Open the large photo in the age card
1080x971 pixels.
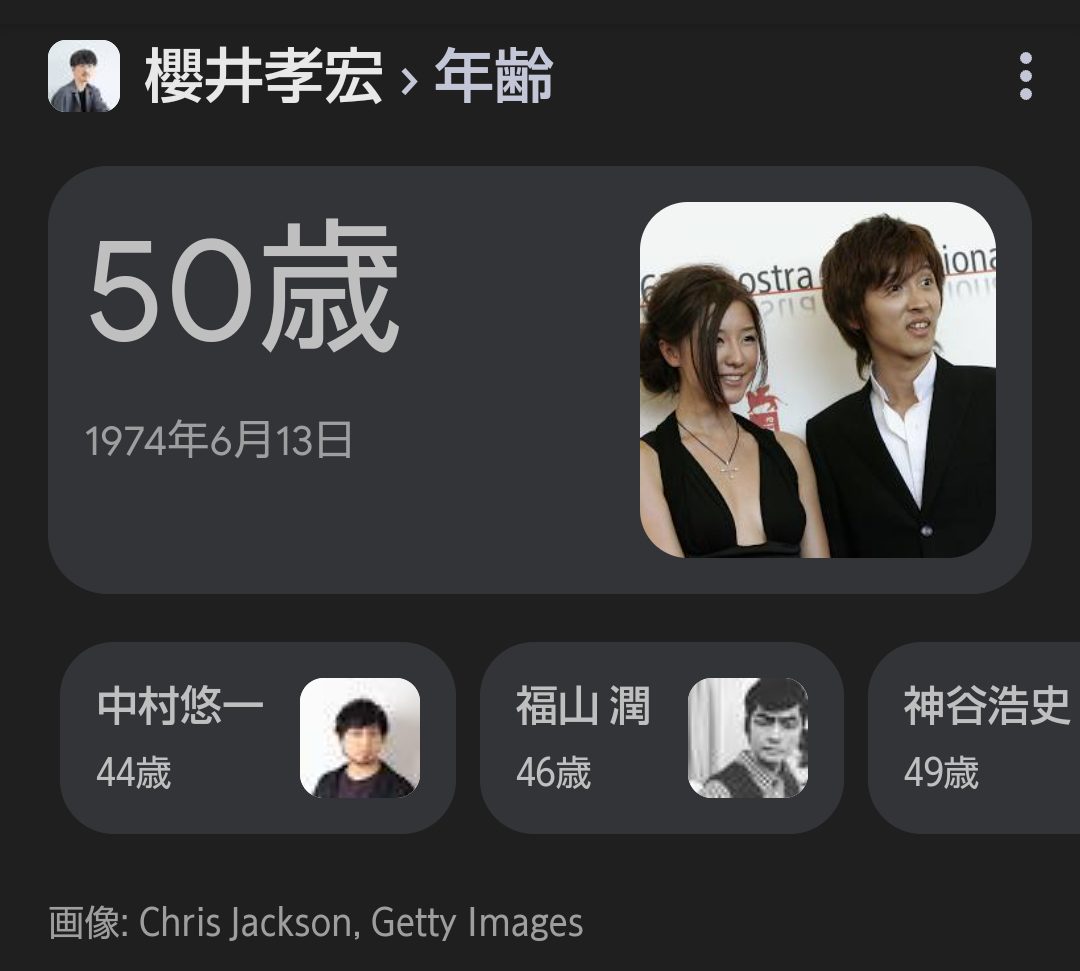817,380
